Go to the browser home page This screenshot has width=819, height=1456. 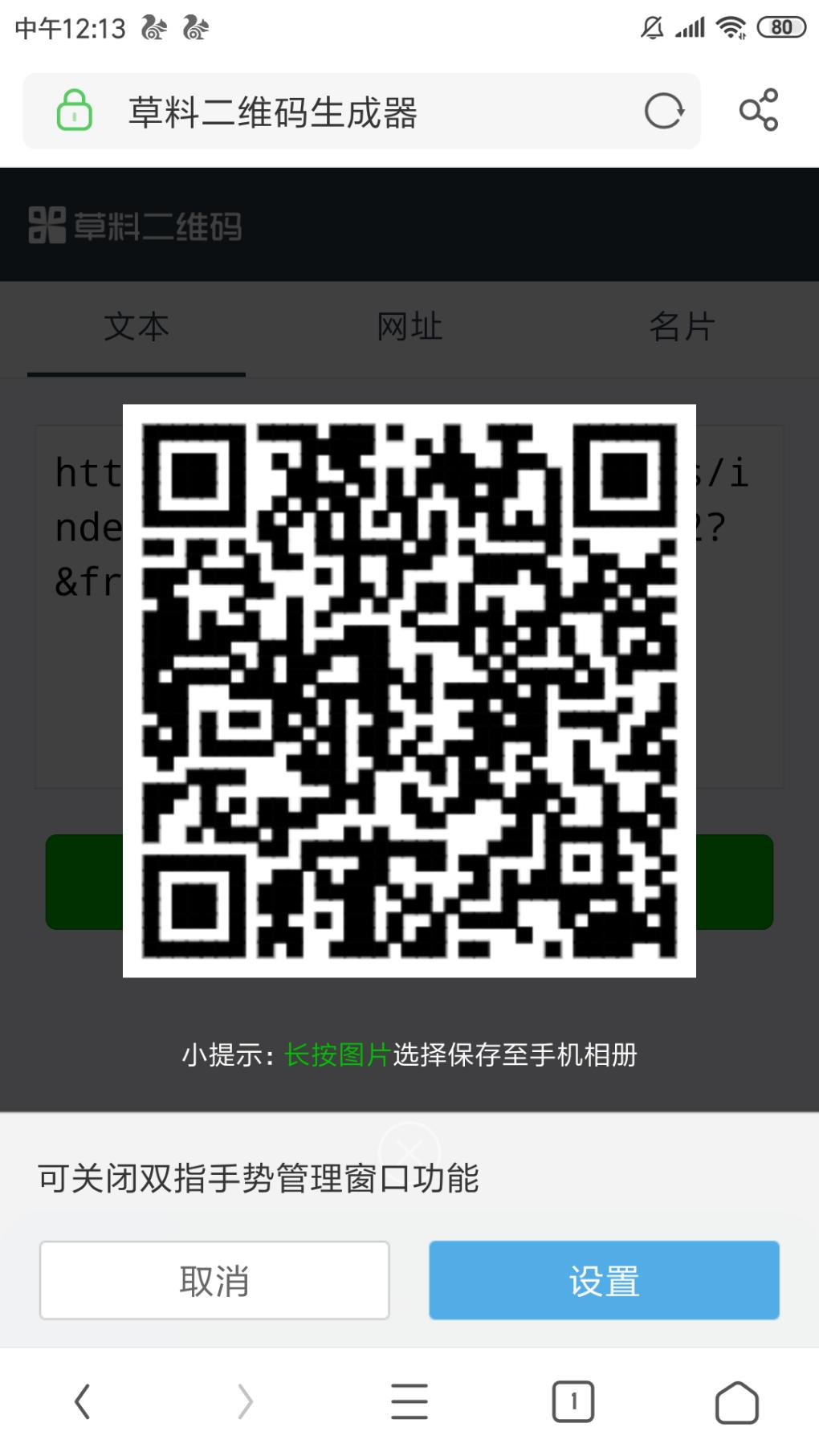point(735,1402)
